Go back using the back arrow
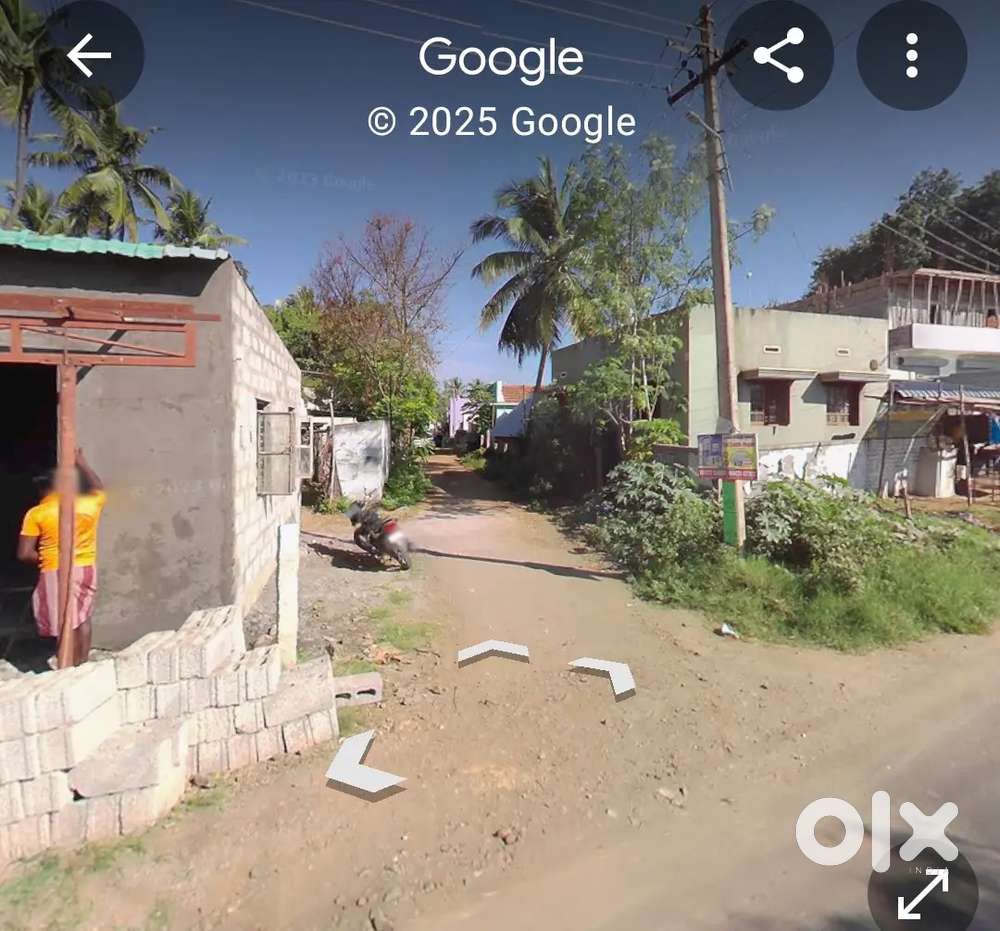The height and width of the screenshot is (931, 1000). click(88, 55)
